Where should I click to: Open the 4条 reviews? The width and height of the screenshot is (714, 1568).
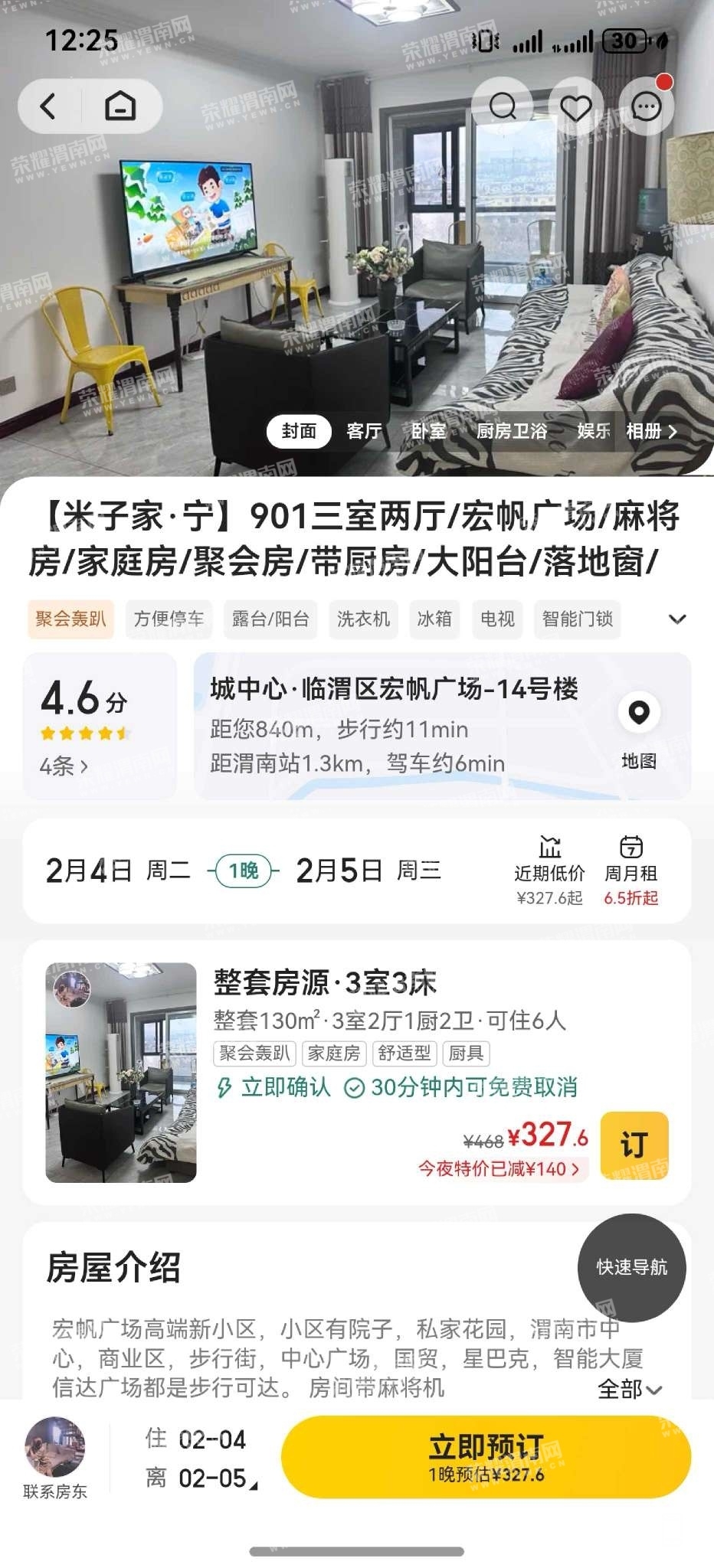click(x=64, y=766)
